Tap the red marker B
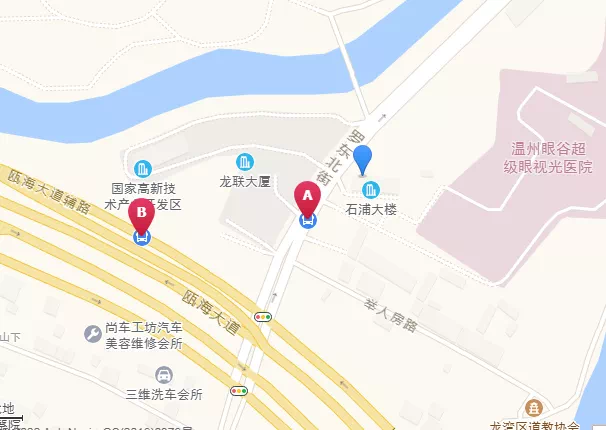 [x=143, y=212]
